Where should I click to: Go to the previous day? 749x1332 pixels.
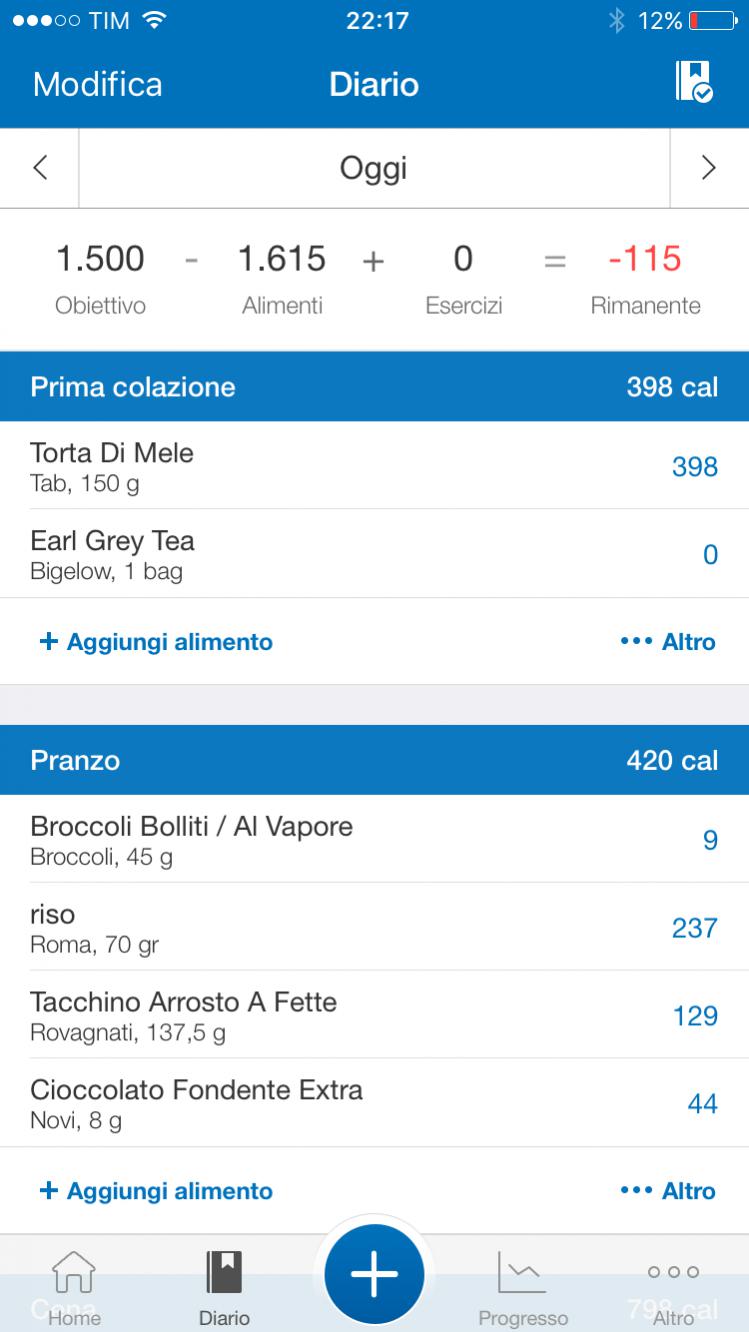(40, 167)
